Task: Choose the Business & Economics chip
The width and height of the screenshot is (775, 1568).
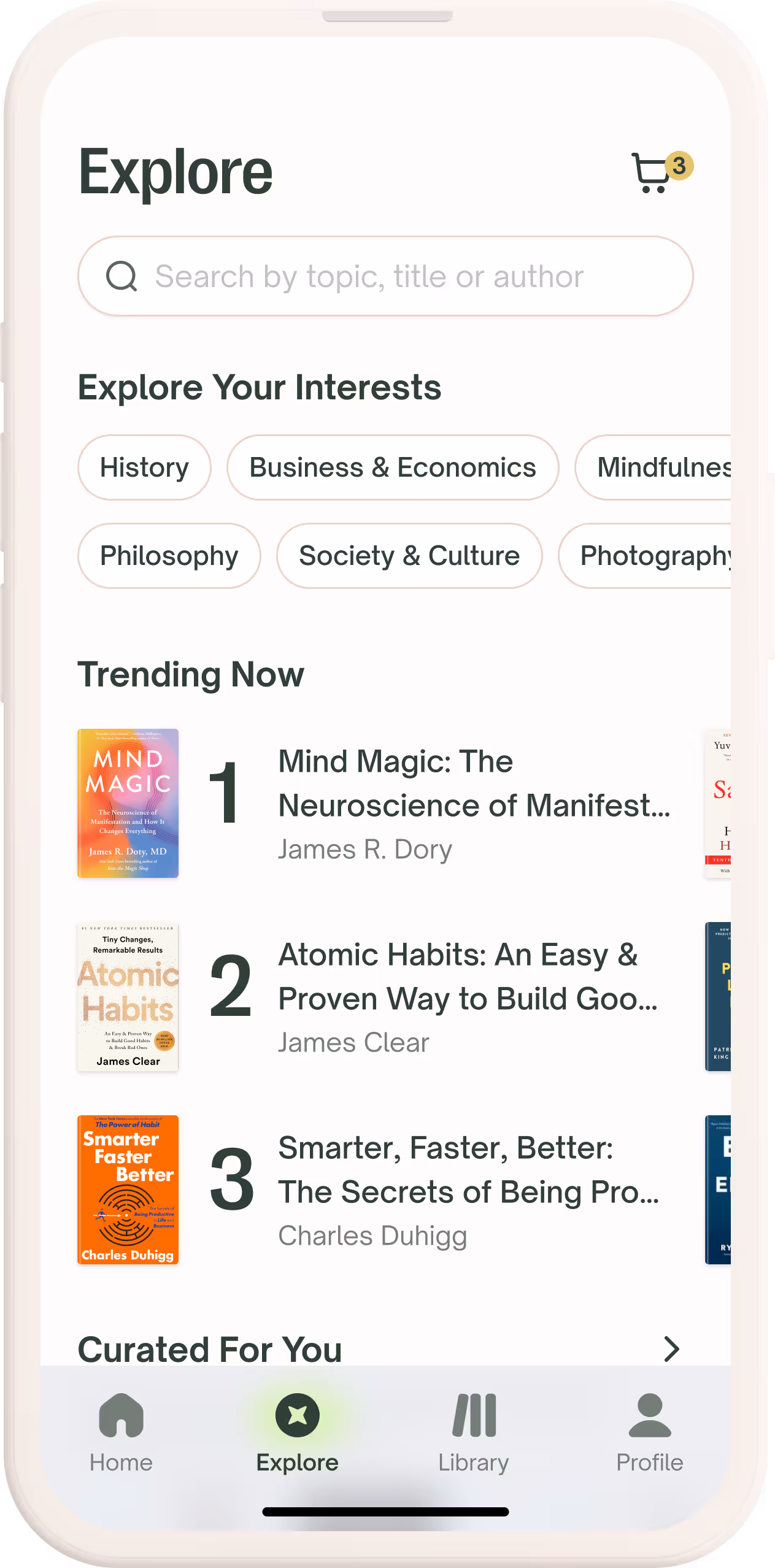Action: [x=392, y=467]
